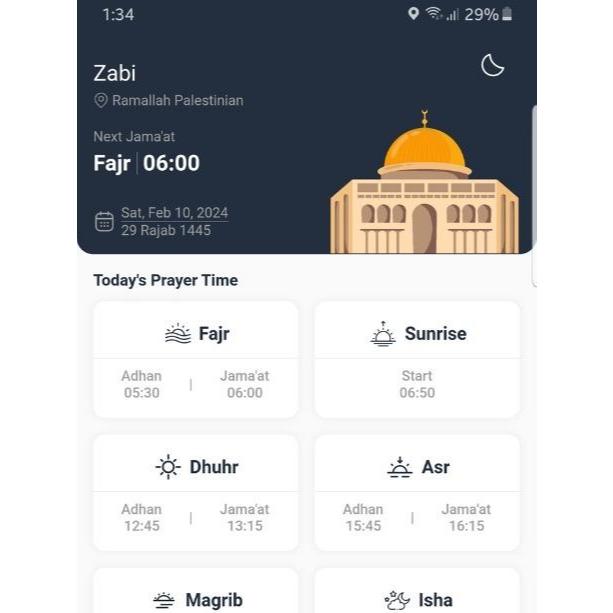Open the Sunrise time card
Viewport: 613px width, 613px height.
tap(417, 359)
